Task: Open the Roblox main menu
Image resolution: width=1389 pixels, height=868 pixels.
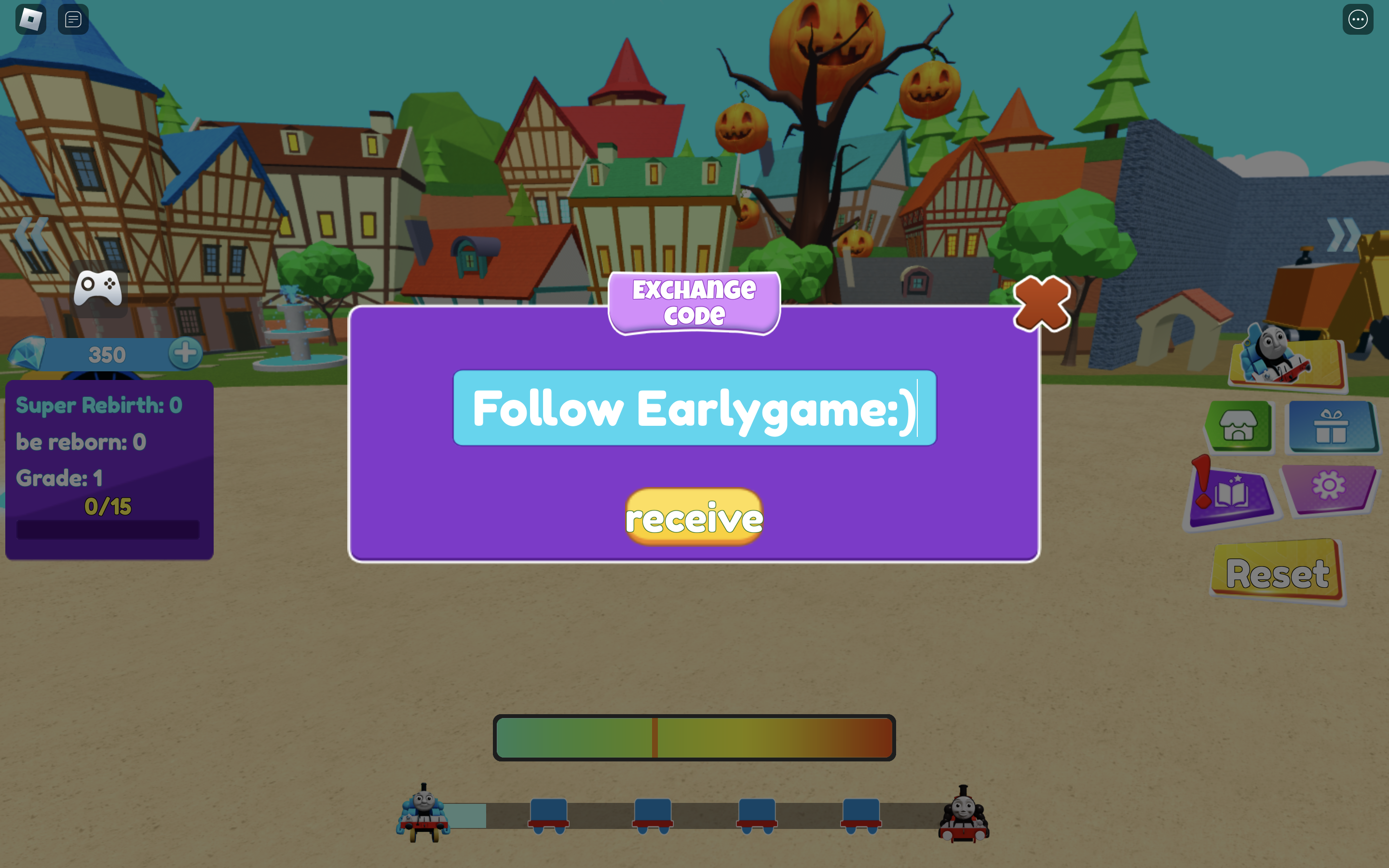Action: 31,19
